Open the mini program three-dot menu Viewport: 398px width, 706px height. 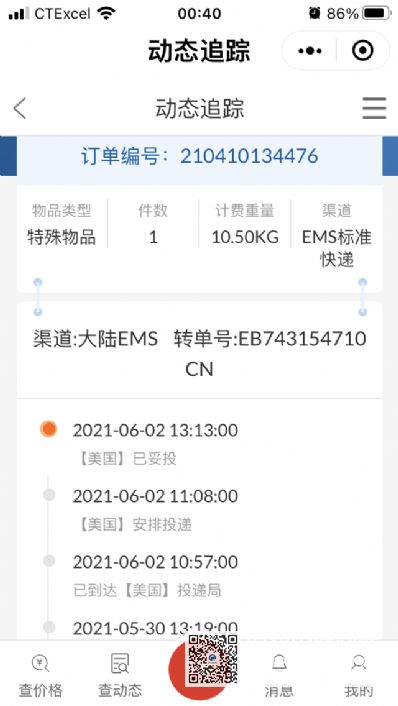pyautogui.click(x=310, y=51)
